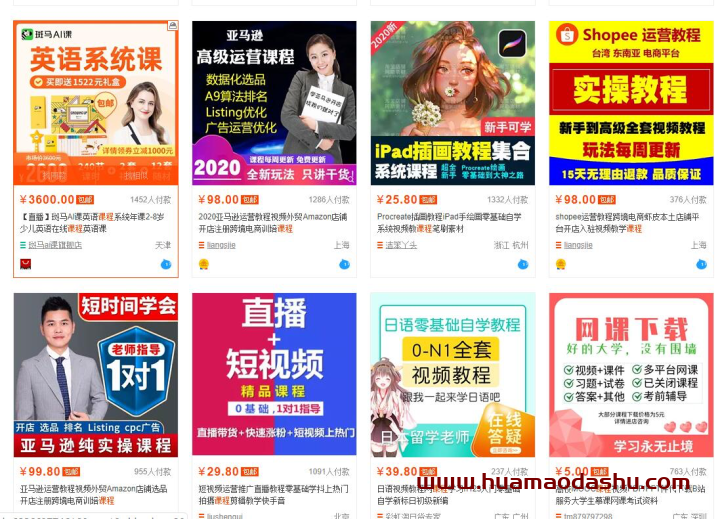Open the 网课下载 product listing
The width and height of the screenshot is (720, 519).
pos(631,375)
